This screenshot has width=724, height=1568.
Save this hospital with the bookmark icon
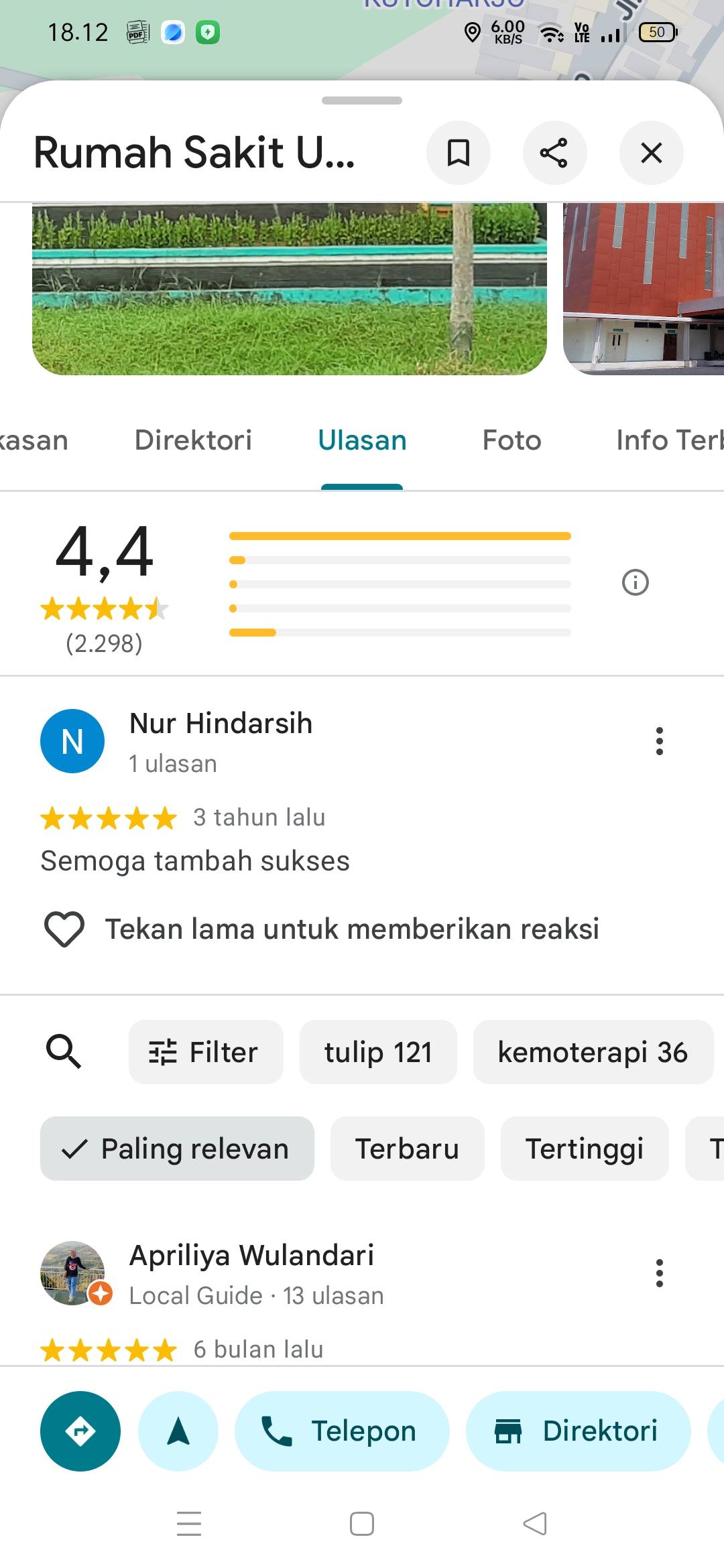tap(459, 153)
